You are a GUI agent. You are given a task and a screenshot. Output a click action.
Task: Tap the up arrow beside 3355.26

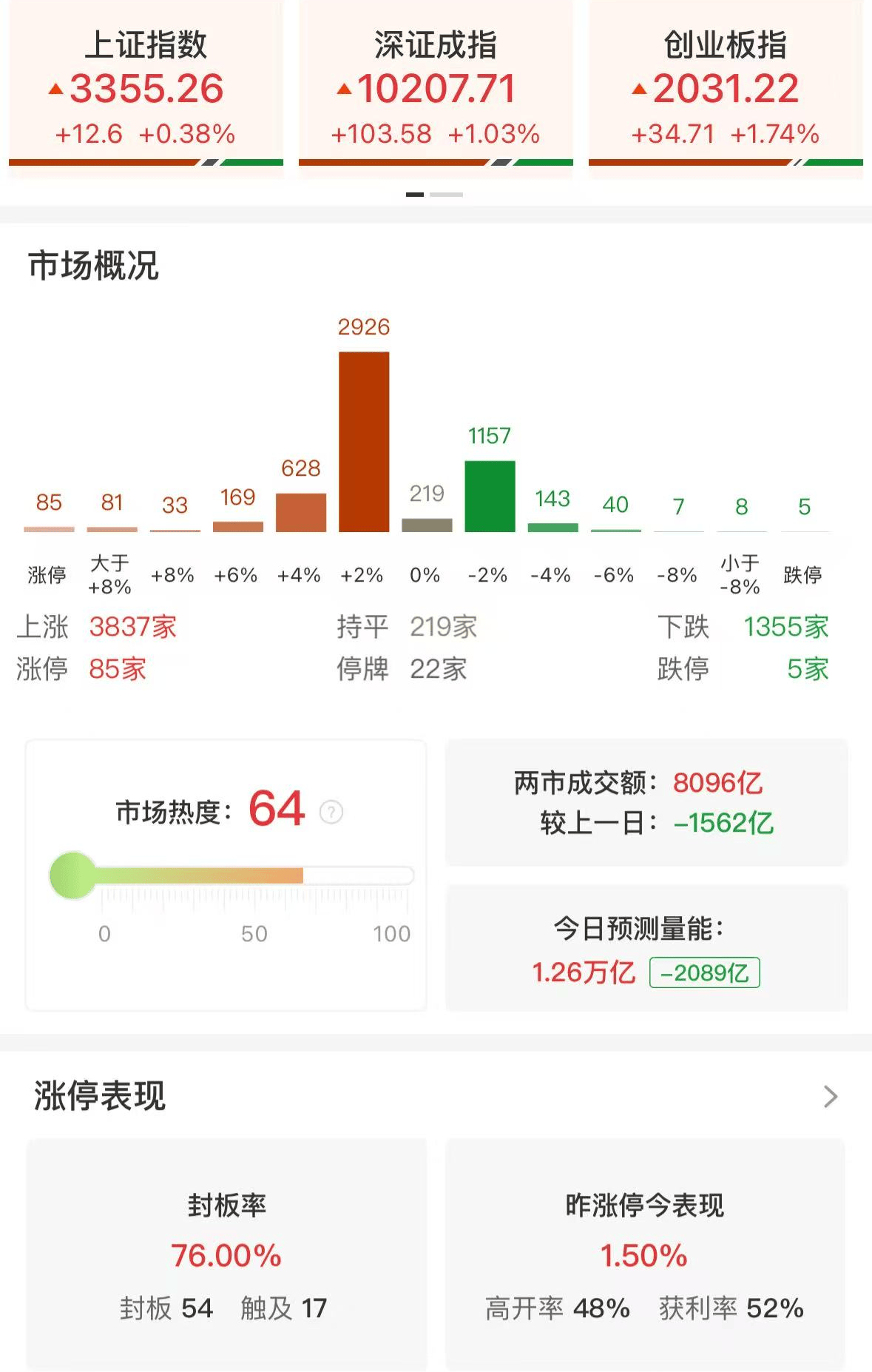[x=56, y=88]
